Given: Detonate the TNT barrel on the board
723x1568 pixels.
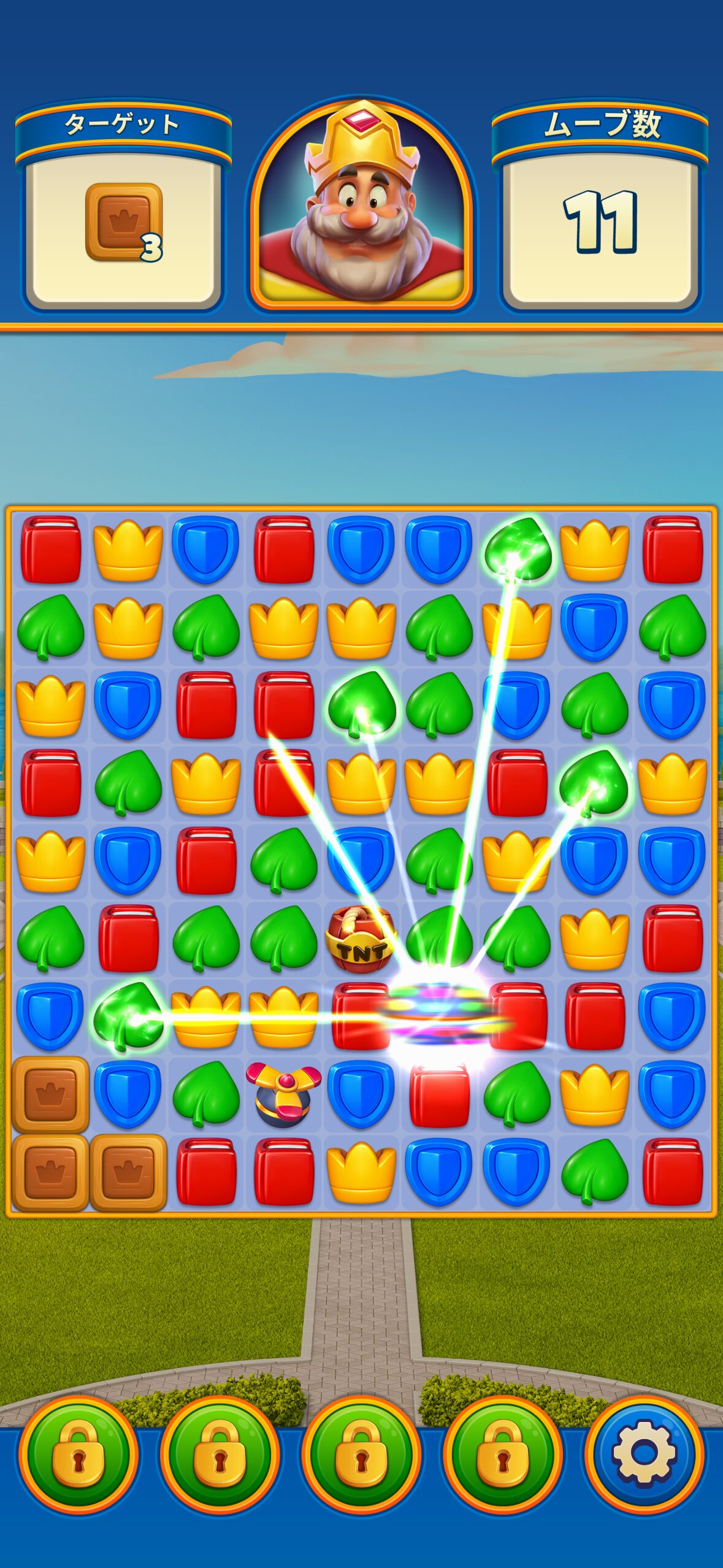Looking at the screenshot, I should tap(361, 939).
